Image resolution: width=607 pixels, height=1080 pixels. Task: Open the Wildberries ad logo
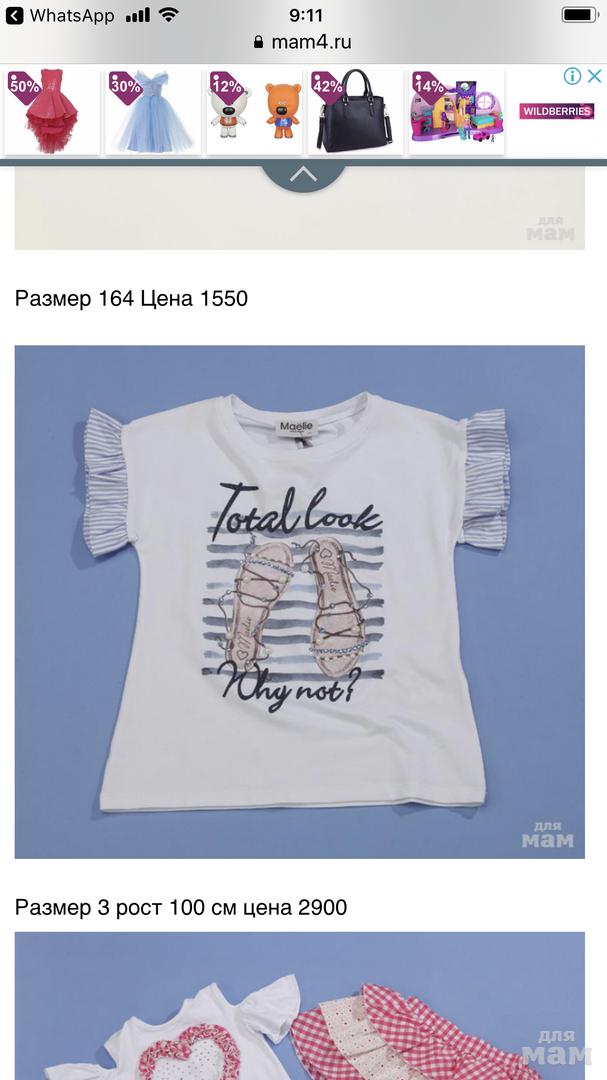(556, 111)
